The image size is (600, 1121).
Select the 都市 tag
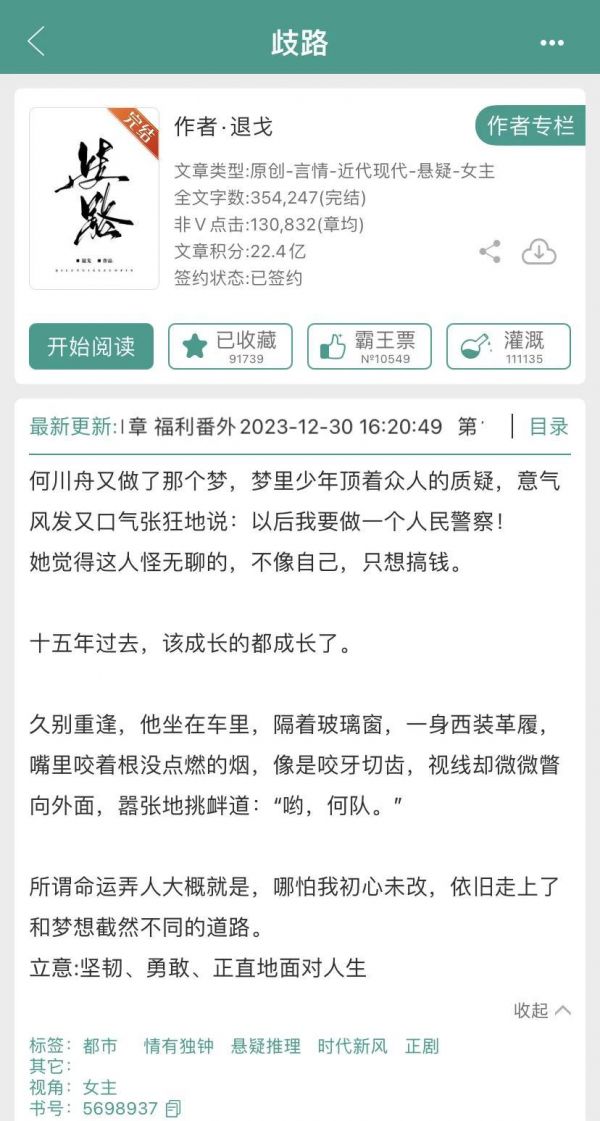(99, 1046)
